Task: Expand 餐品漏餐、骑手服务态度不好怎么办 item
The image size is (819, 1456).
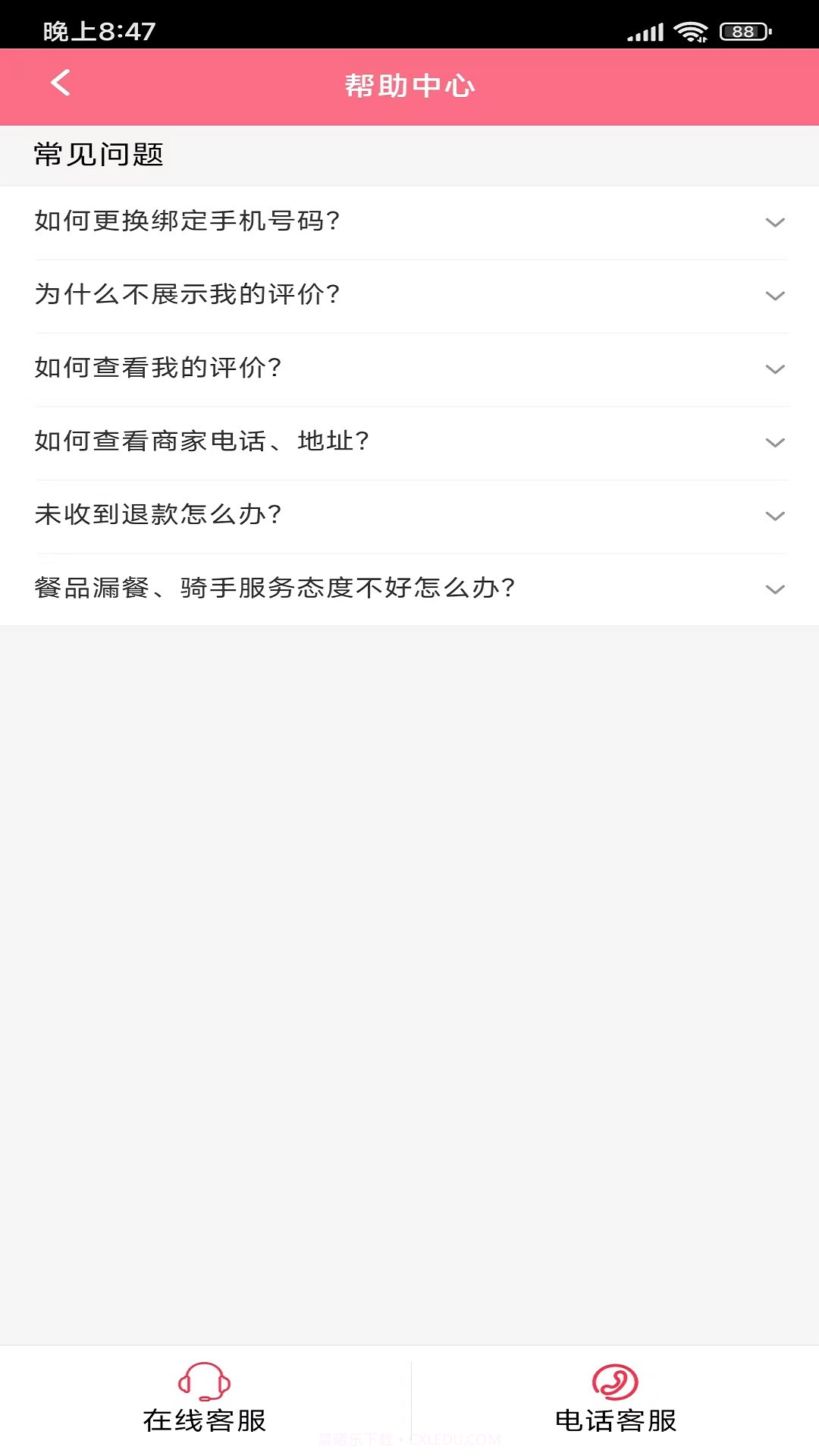Action: click(409, 589)
